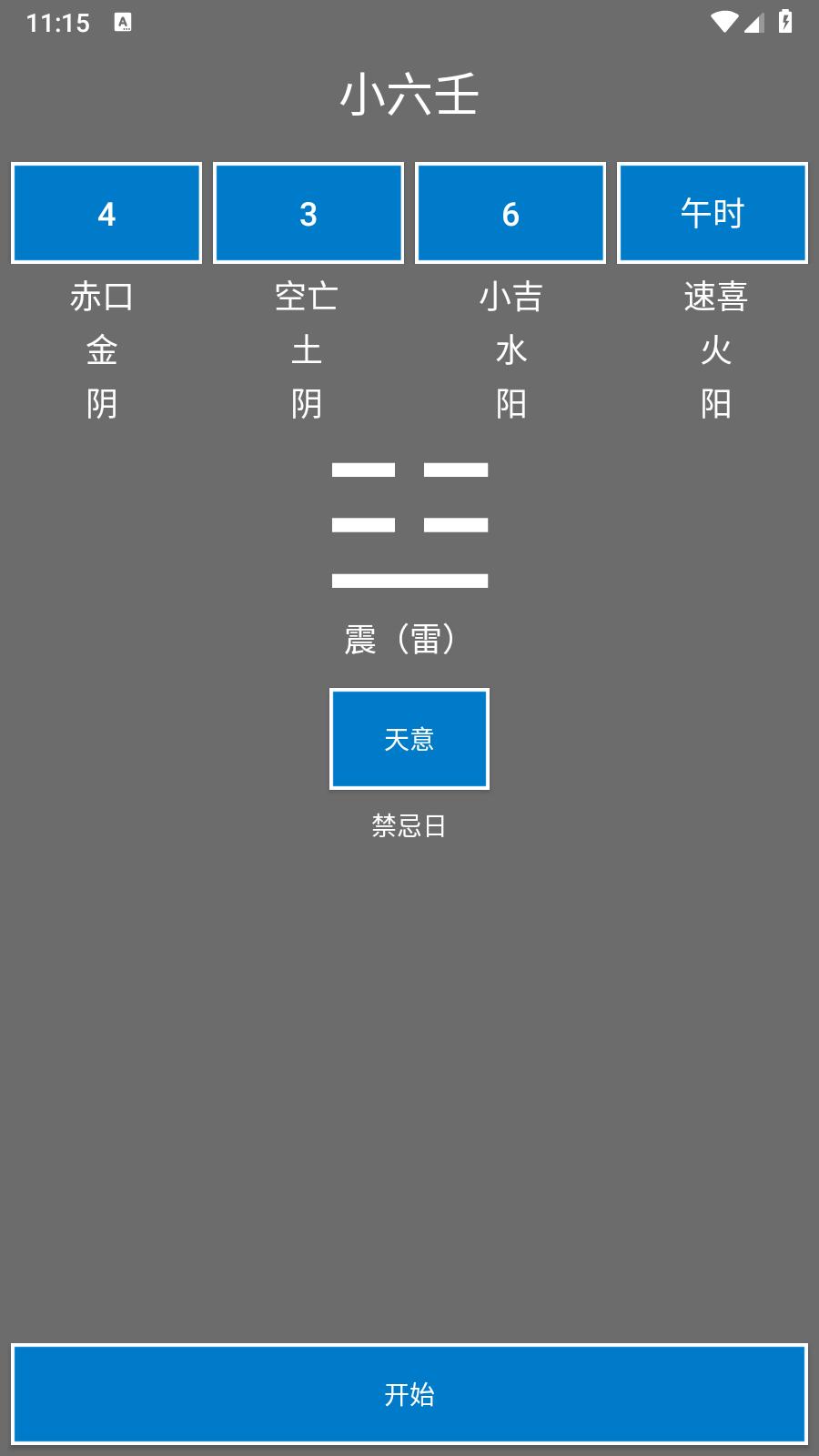The image size is (819, 1456).
Task: Tap the blue button showing 4
Action: point(106,214)
